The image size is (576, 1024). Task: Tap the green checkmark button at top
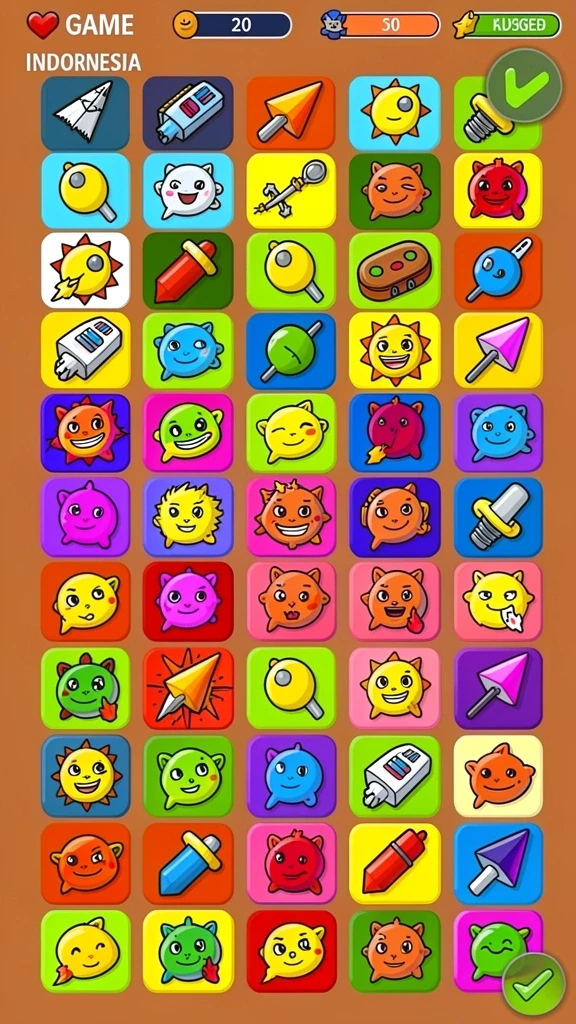click(x=524, y=85)
